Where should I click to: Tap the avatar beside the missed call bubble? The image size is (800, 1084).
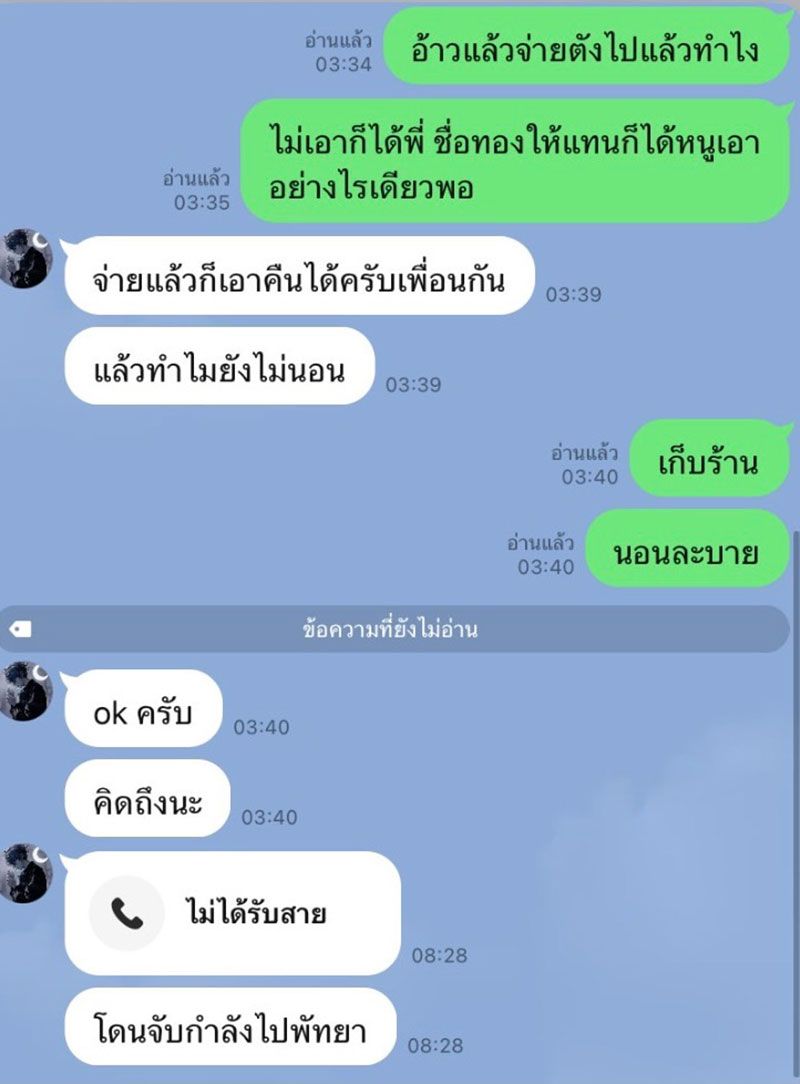tap(25, 873)
